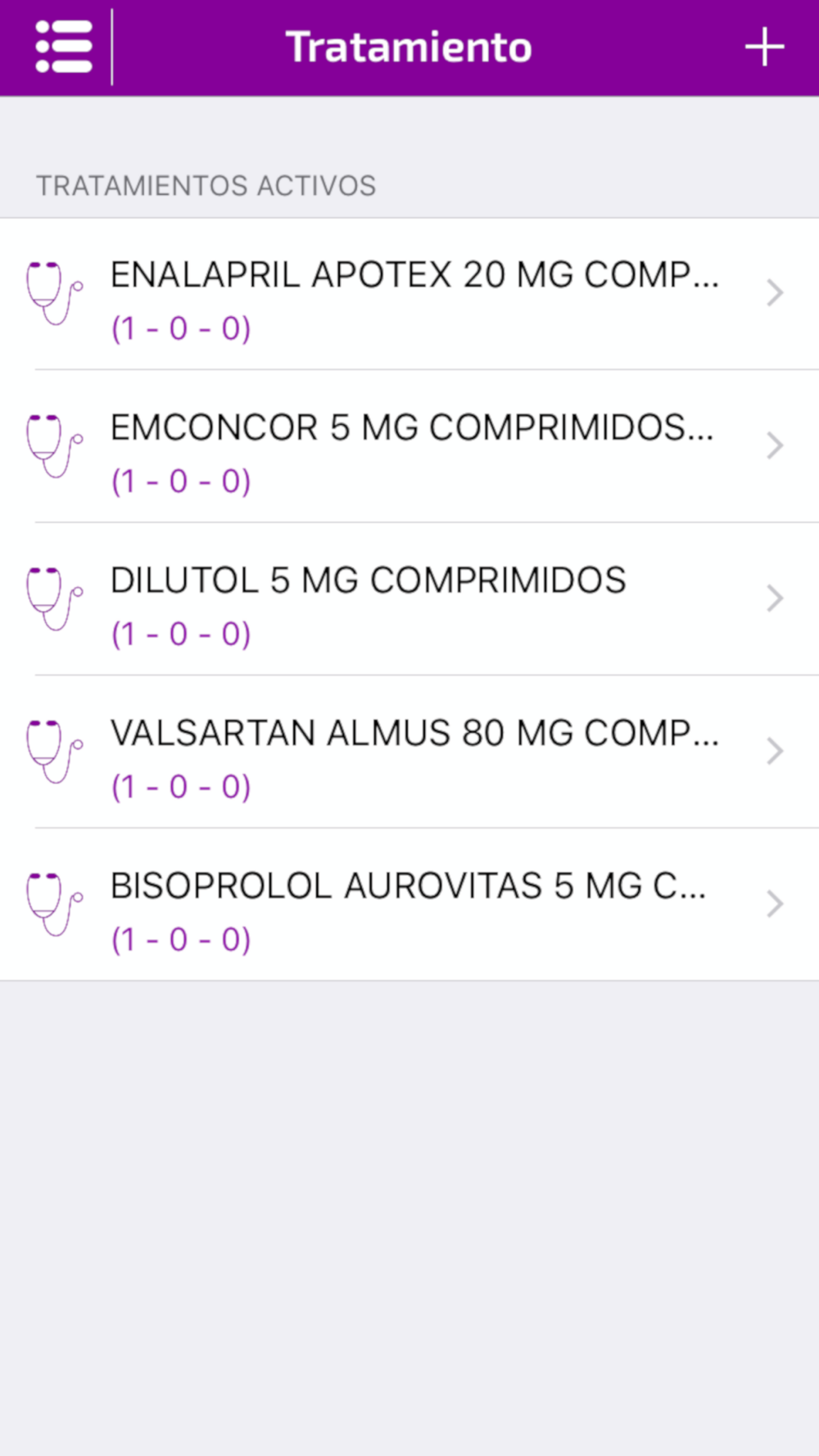
Task: View Emconcor 5 mg treatment details
Action: tap(414, 447)
